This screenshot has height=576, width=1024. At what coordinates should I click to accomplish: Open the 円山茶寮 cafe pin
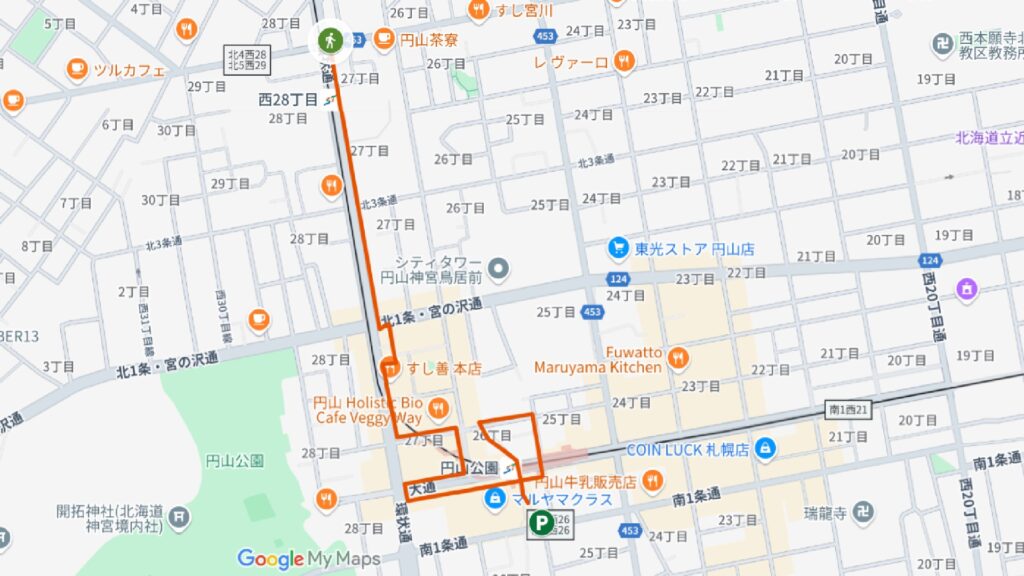click(x=384, y=39)
